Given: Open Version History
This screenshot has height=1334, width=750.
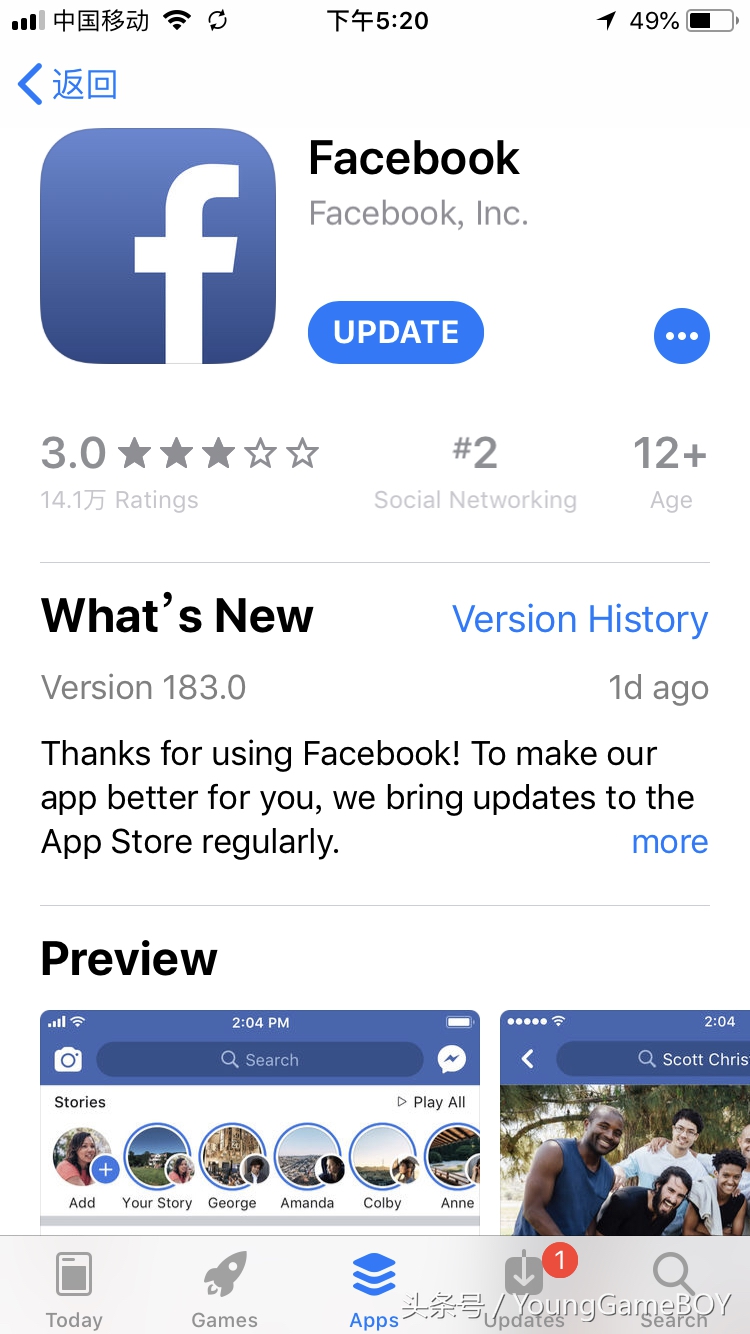Looking at the screenshot, I should (x=580, y=620).
